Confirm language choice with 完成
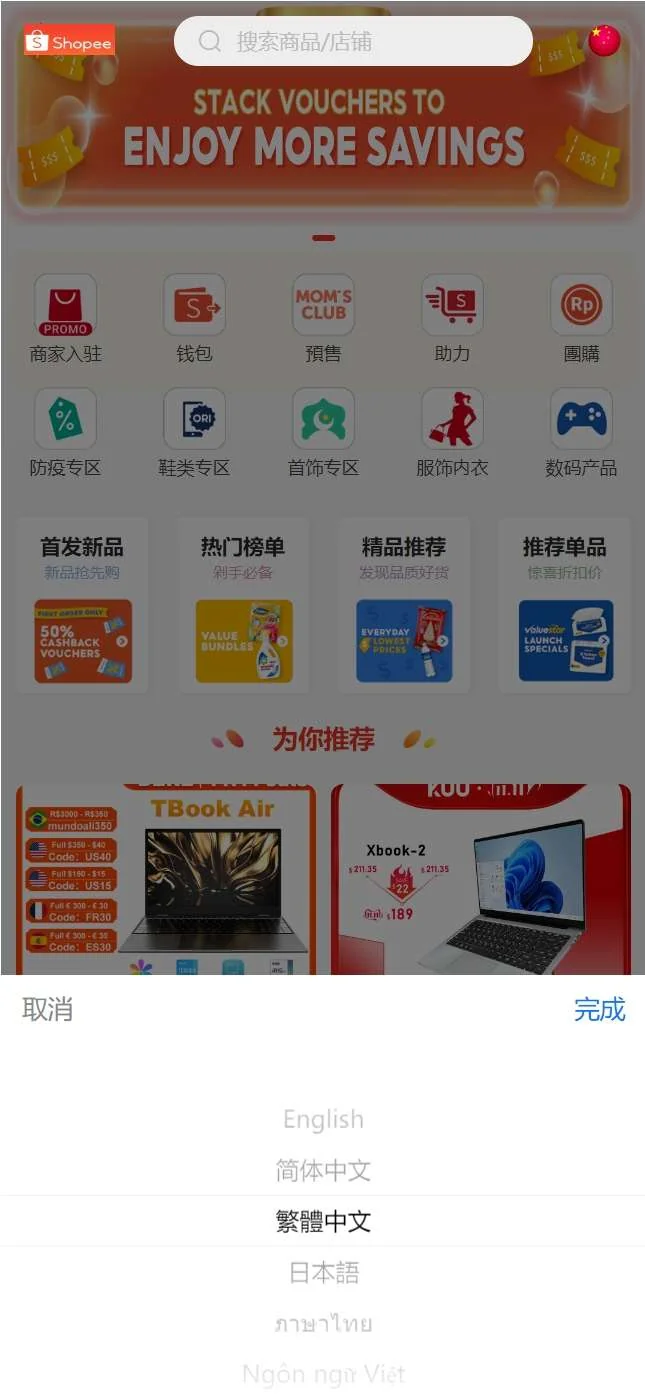The image size is (645, 1398). click(599, 1009)
